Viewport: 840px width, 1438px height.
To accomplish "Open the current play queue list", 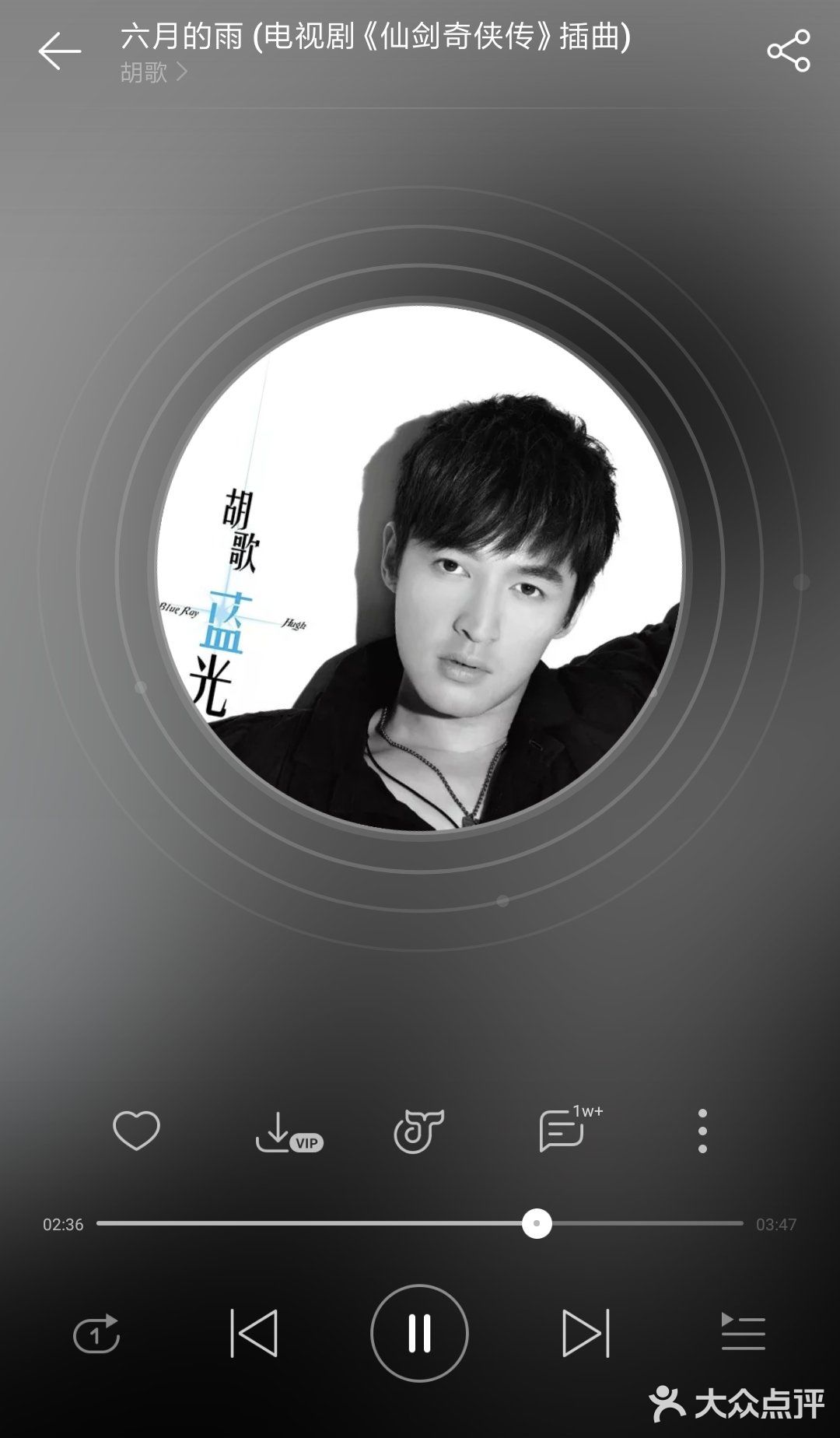I will 744,1332.
